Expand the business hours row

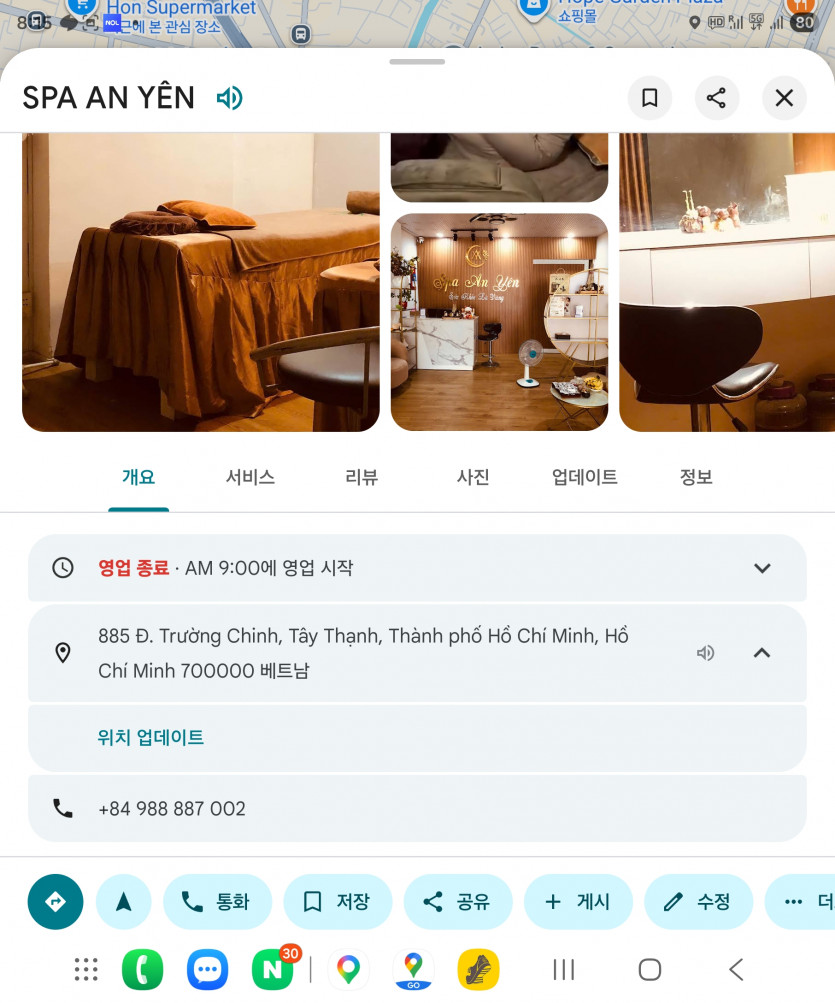[762, 568]
